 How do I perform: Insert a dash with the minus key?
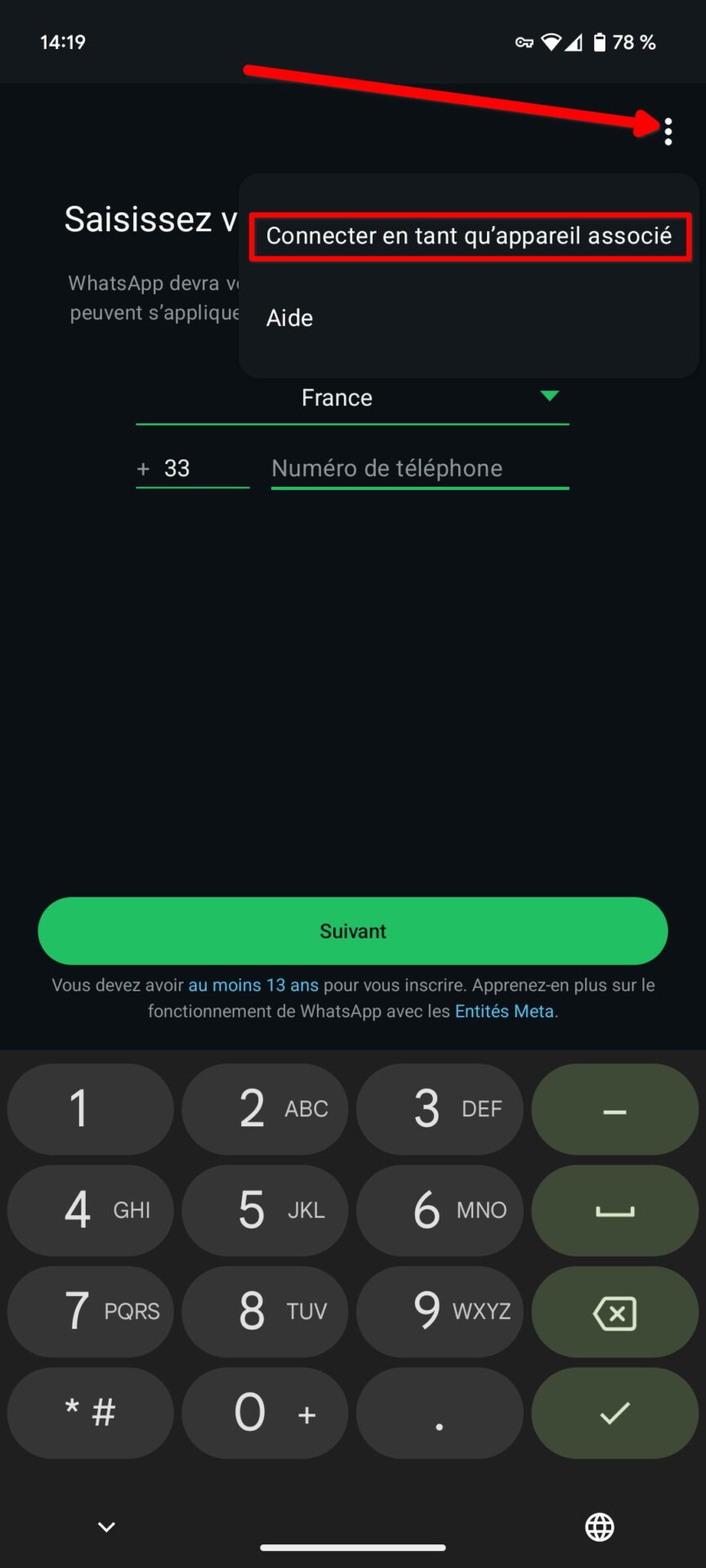coord(614,1109)
